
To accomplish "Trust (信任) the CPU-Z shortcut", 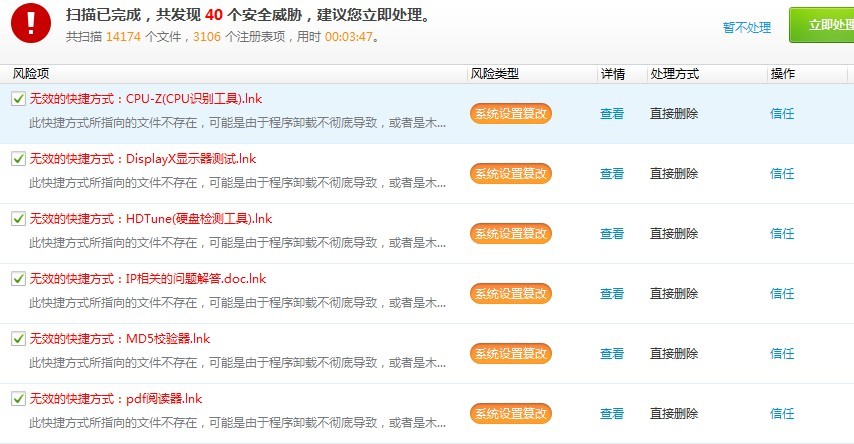I will (782, 114).
